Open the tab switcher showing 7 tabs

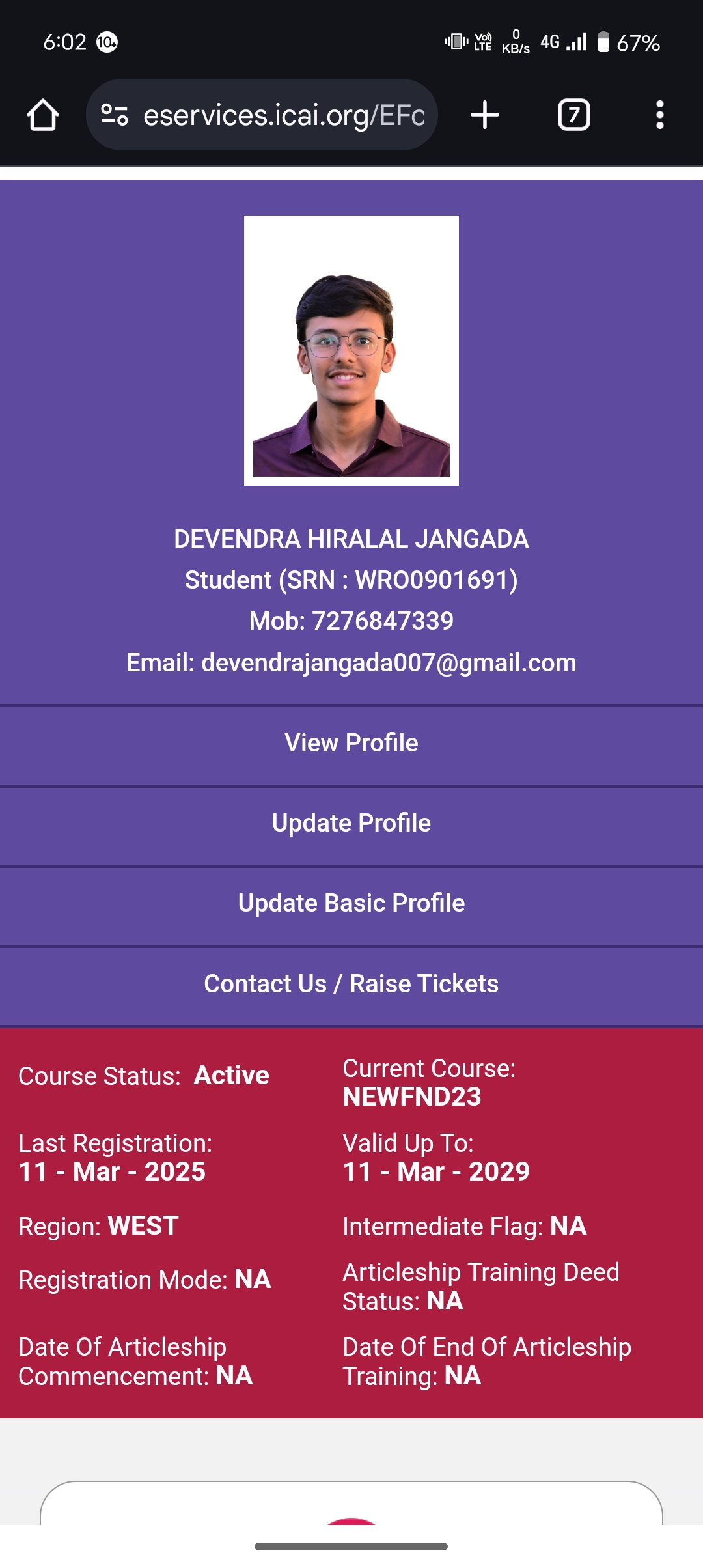[x=574, y=115]
